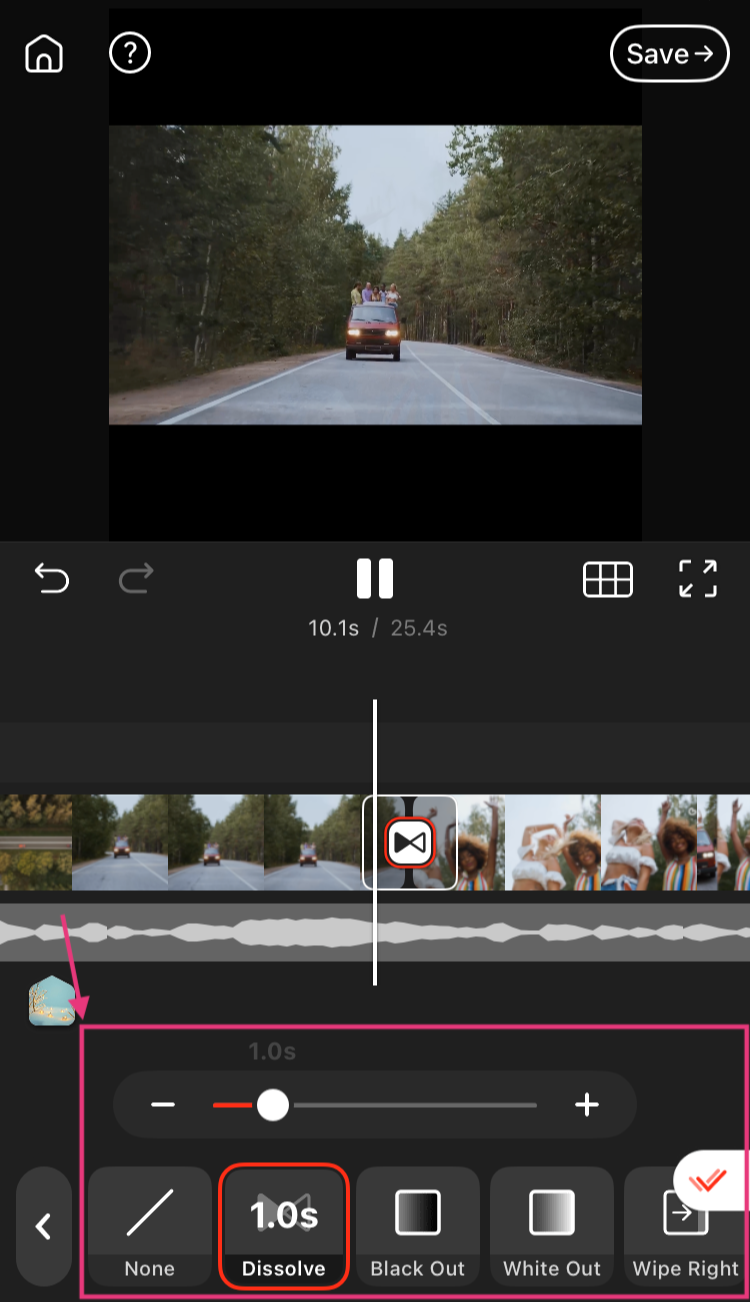Select the transition marker between clips
This screenshot has height=1302, width=750.
410,843
